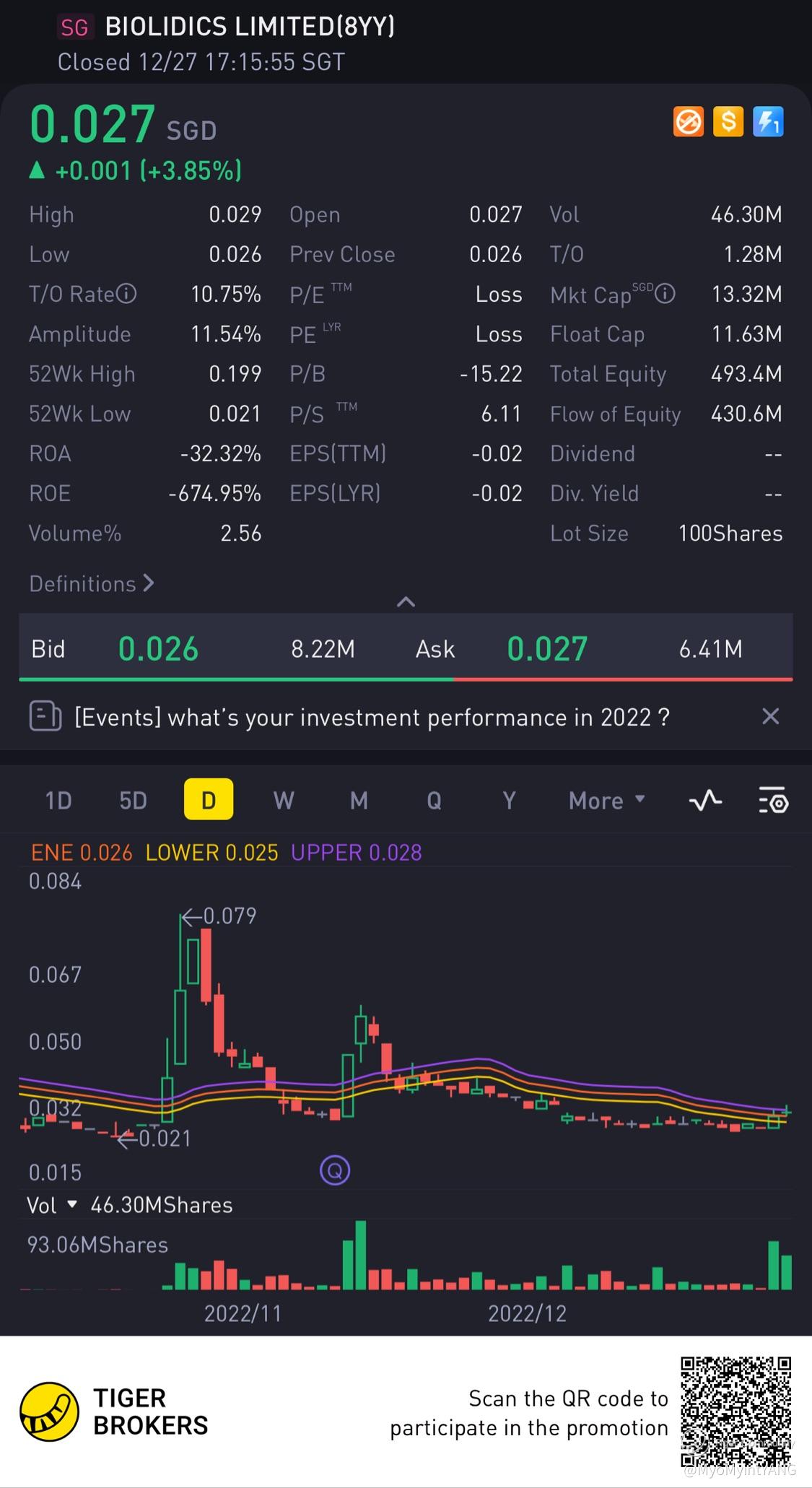The width and height of the screenshot is (812, 1488).
Task: Open the chart indicators wave icon
Action: pyautogui.click(x=705, y=800)
